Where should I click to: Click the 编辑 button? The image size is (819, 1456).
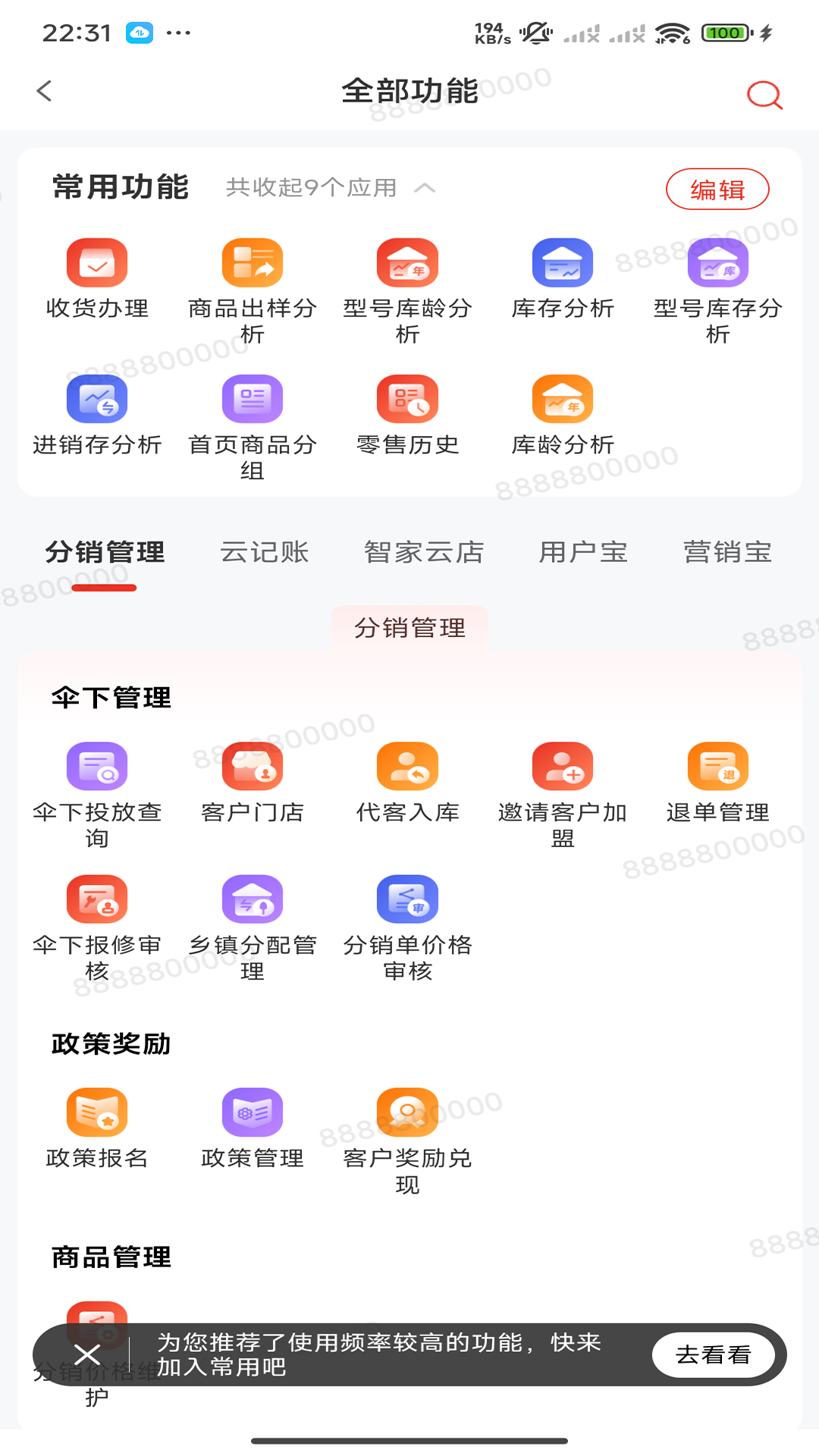click(717, 190)
